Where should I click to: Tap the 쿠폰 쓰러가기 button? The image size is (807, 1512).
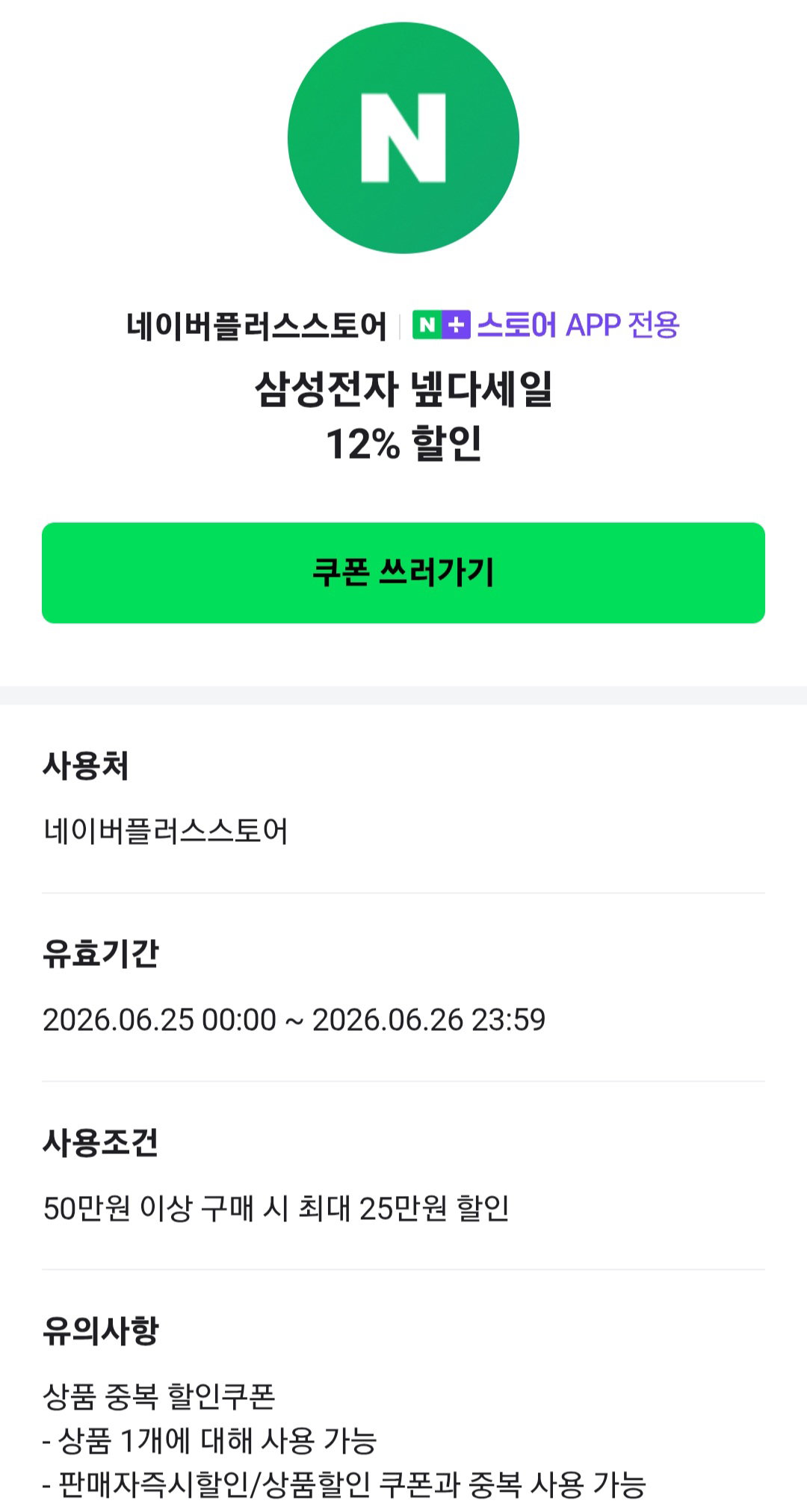click(403, 573)
